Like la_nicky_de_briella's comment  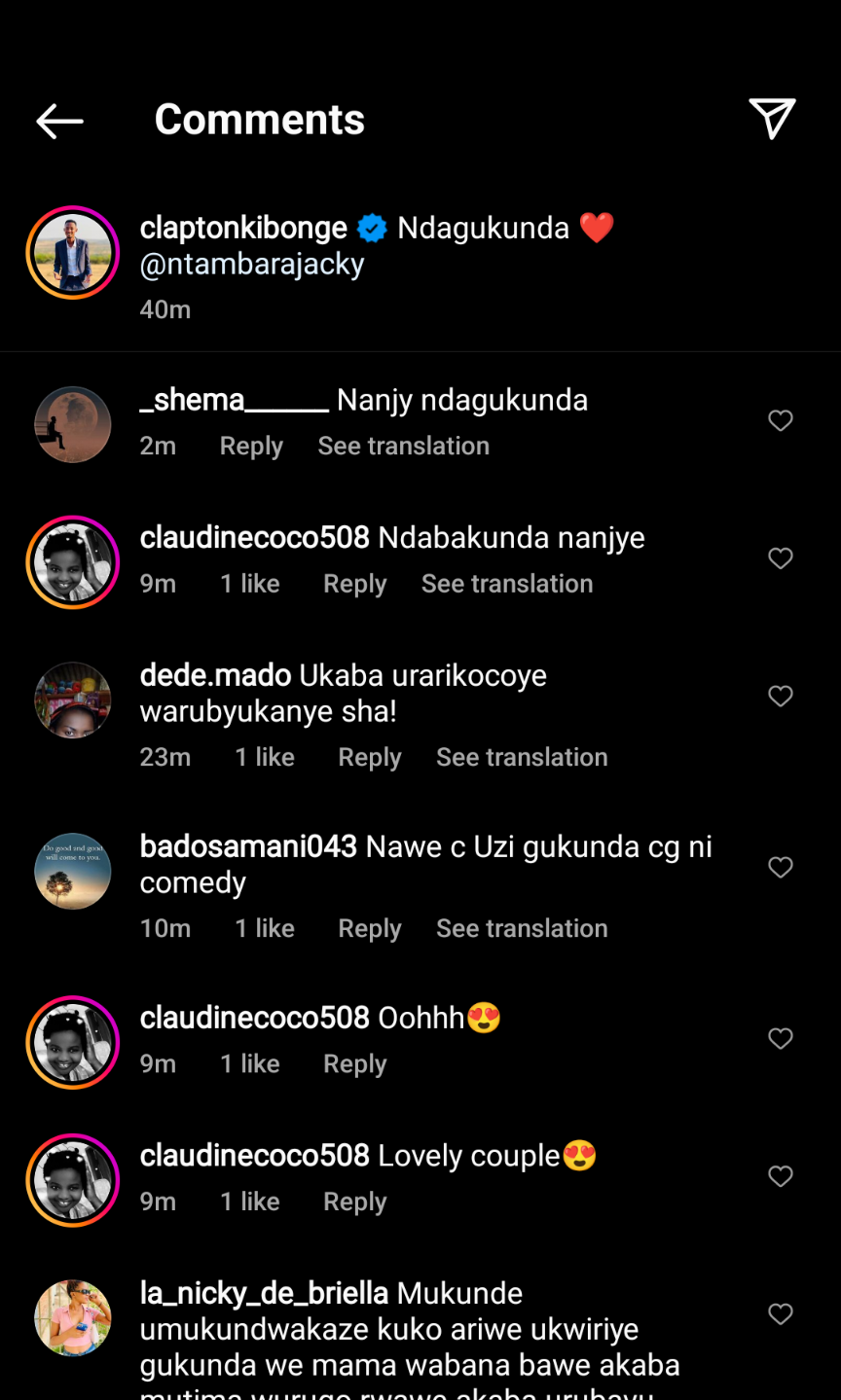coord(781,1314)
